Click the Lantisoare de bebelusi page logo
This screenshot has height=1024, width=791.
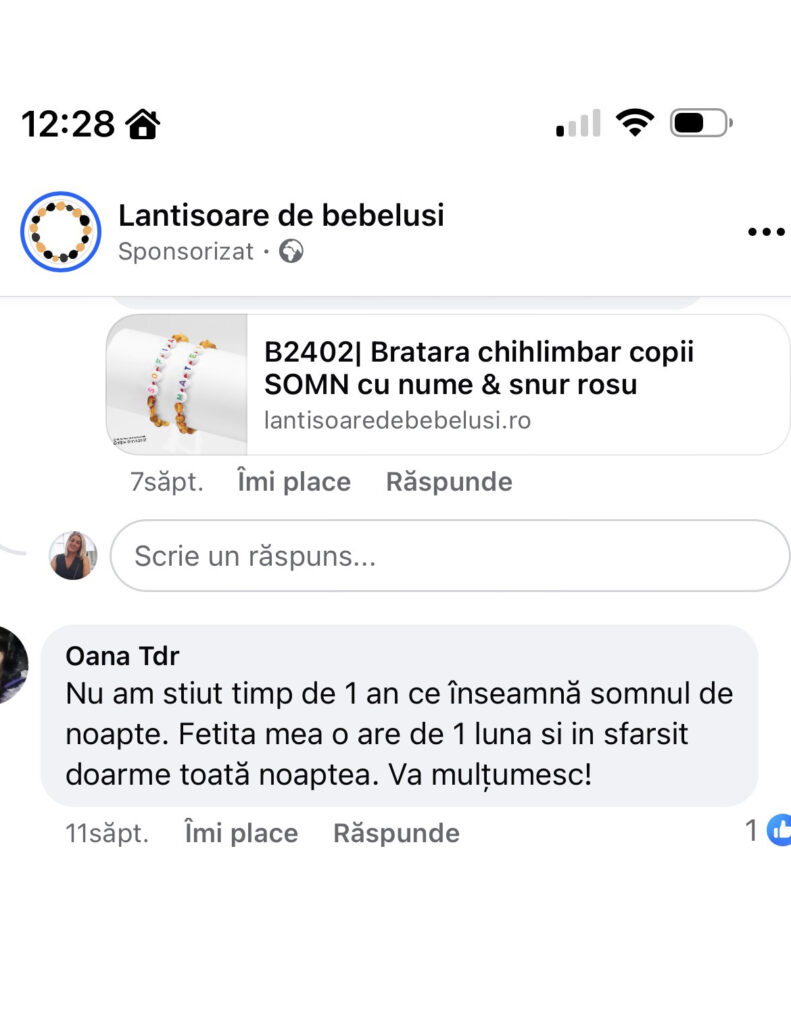(61, 231)
